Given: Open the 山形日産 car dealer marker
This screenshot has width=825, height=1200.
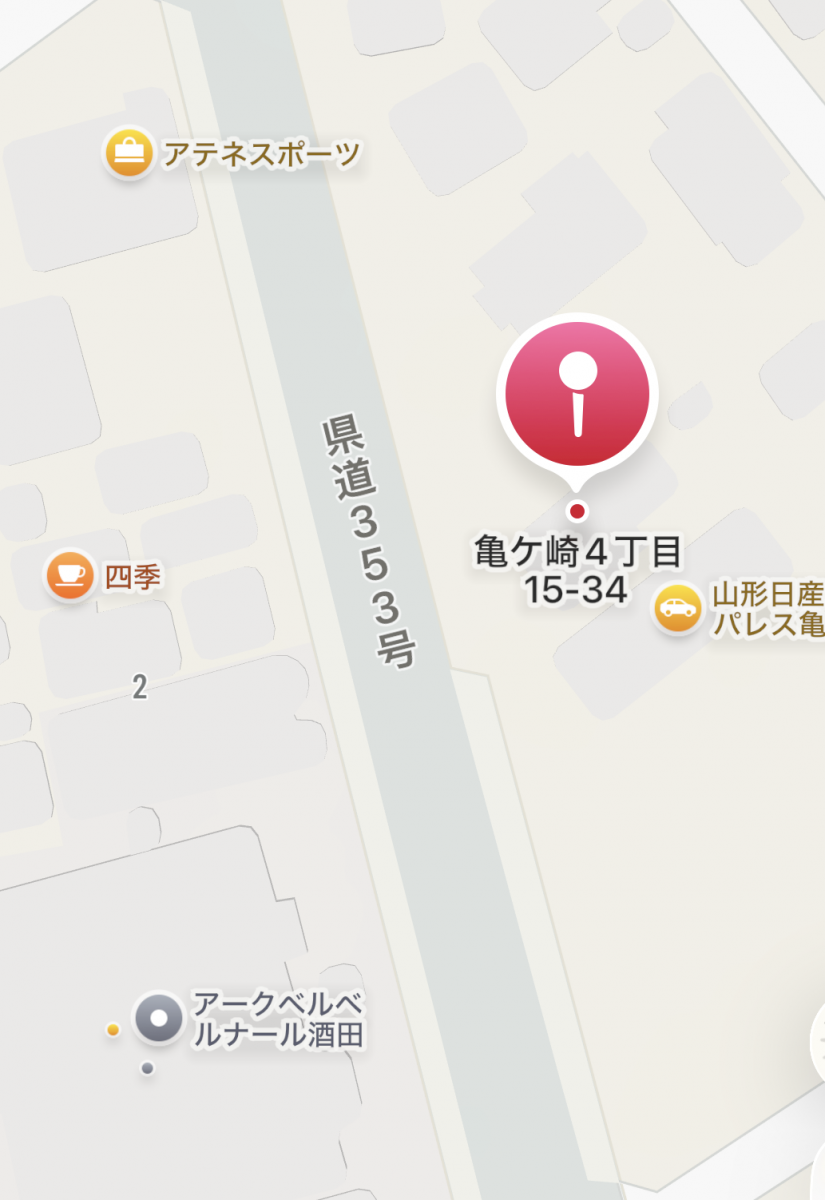Looking at the screenshot, I should point(676,609).
